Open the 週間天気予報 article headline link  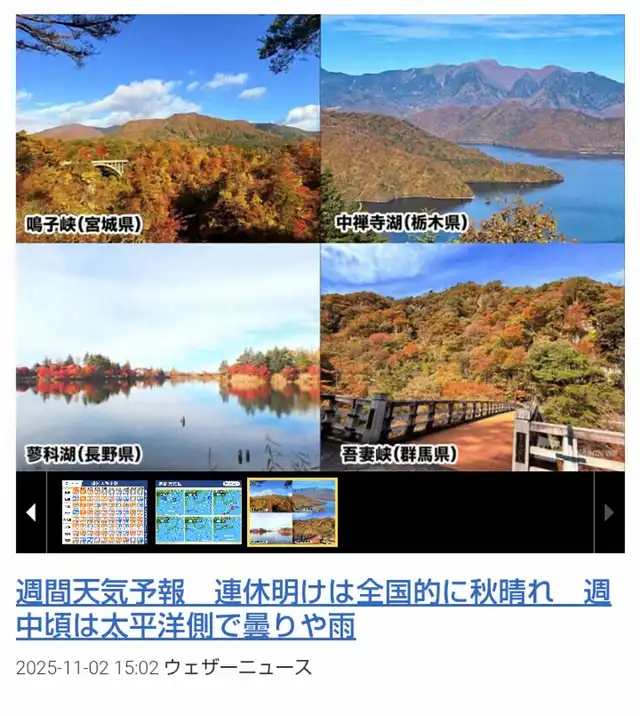click(x=313, y=609)
